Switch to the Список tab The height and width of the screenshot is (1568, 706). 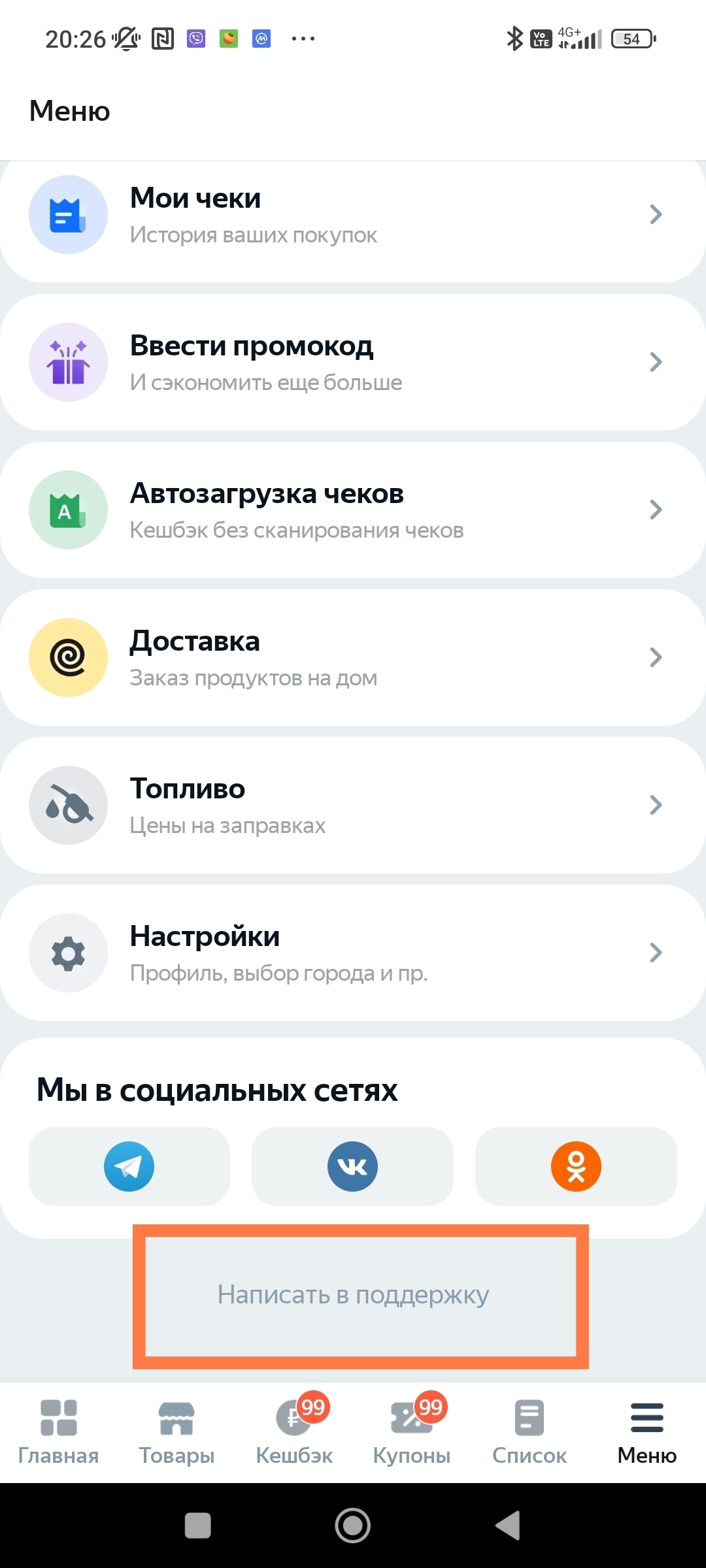point(529,1432)
